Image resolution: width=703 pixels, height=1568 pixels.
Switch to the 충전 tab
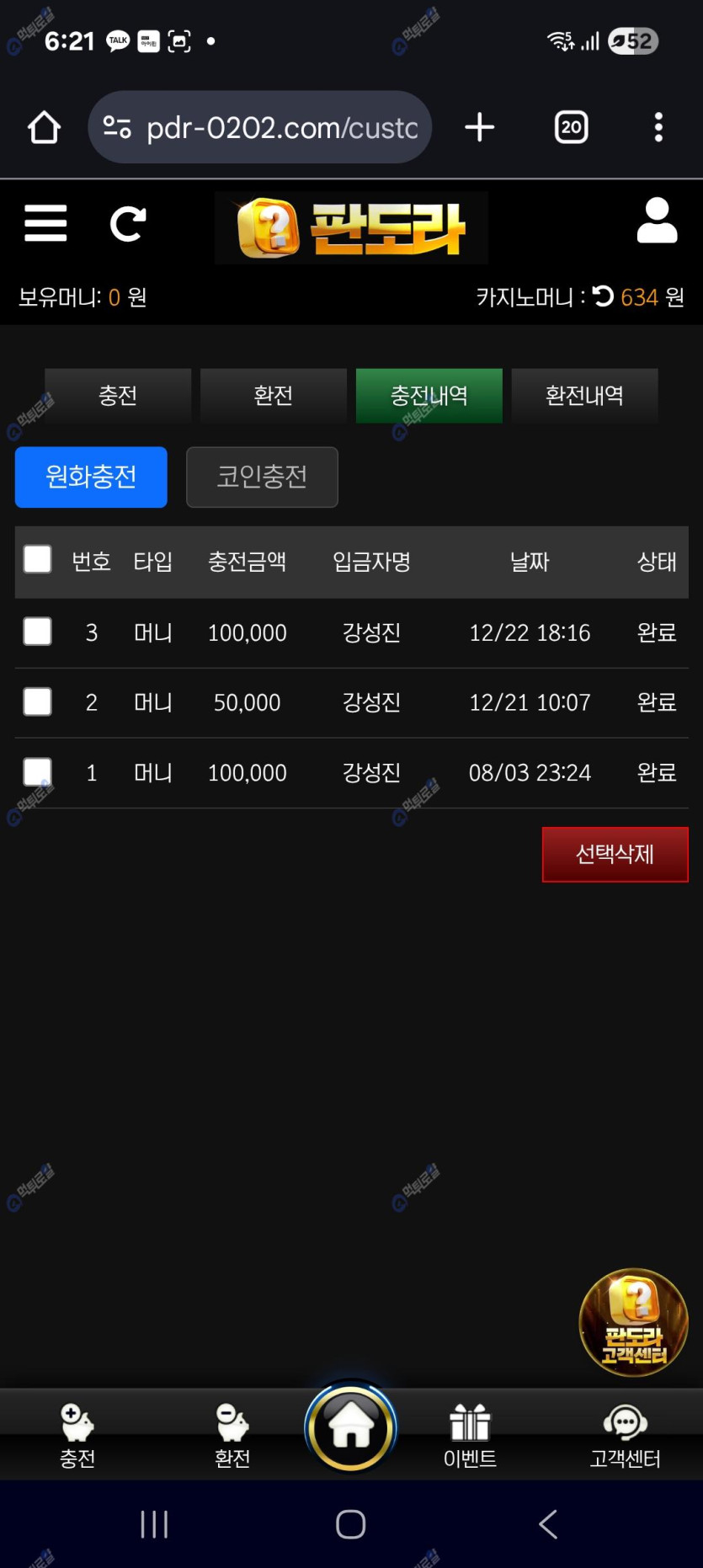tap(118, 395)
